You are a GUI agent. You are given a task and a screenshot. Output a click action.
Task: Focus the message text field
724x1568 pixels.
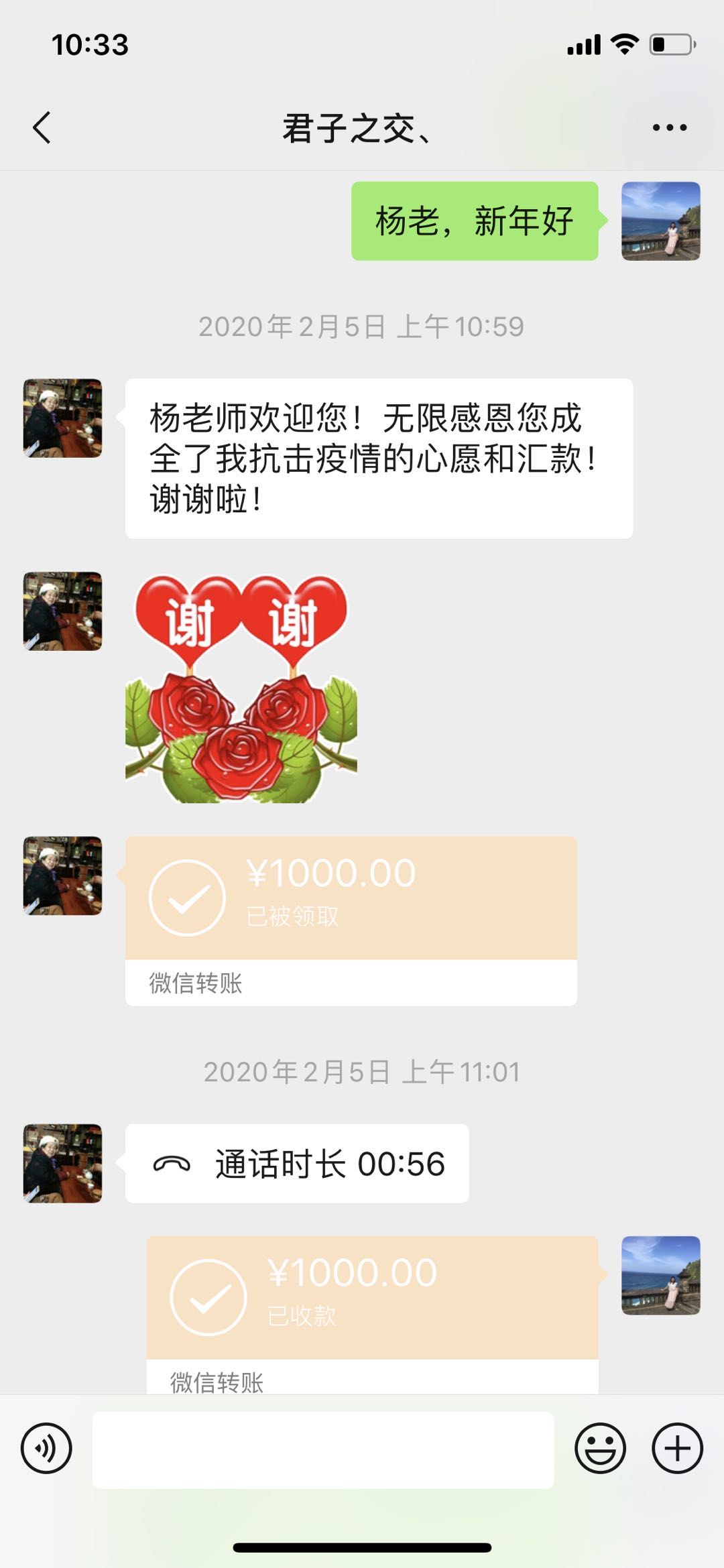click(x=323, y=1449)
